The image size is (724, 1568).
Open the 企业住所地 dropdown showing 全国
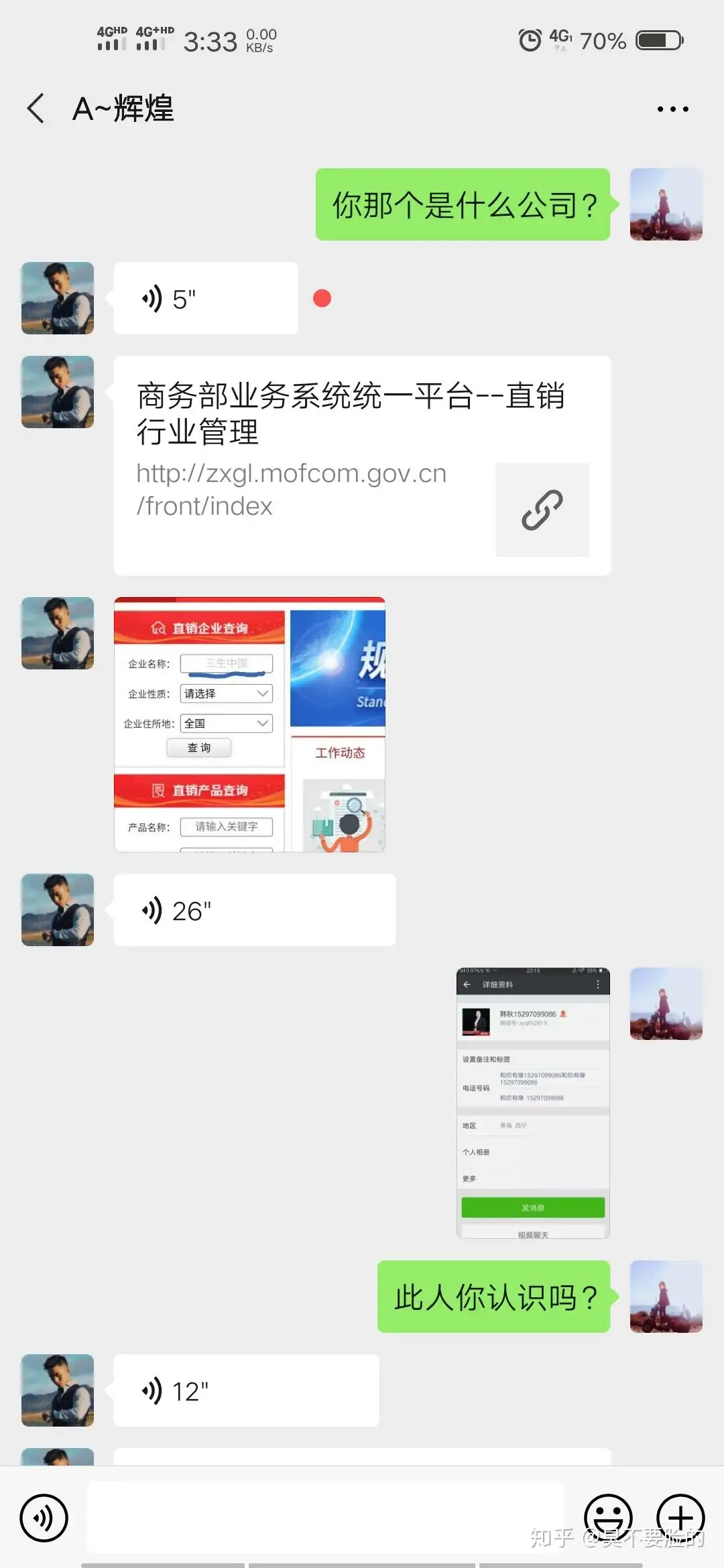click(225, 723)
